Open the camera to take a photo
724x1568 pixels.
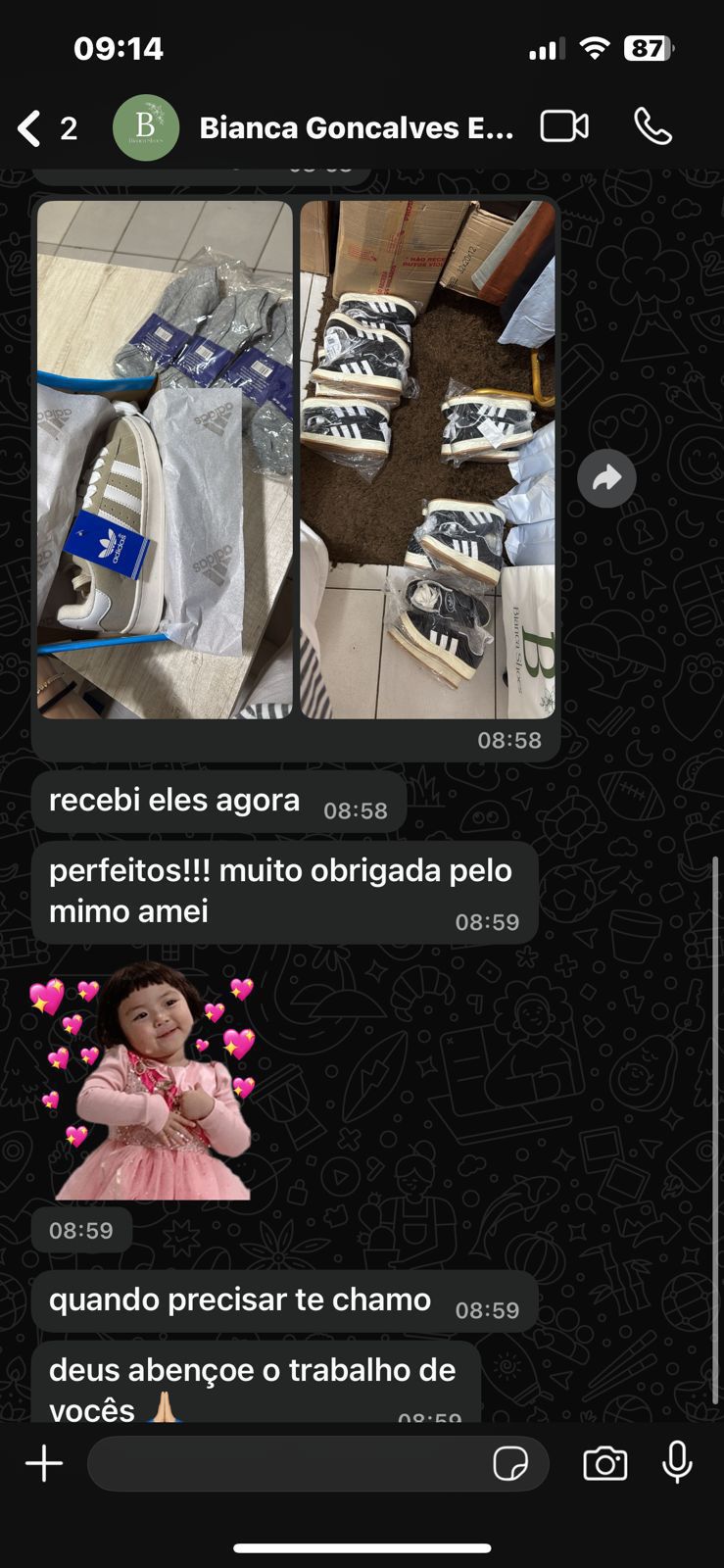(x=604, y=1464)
